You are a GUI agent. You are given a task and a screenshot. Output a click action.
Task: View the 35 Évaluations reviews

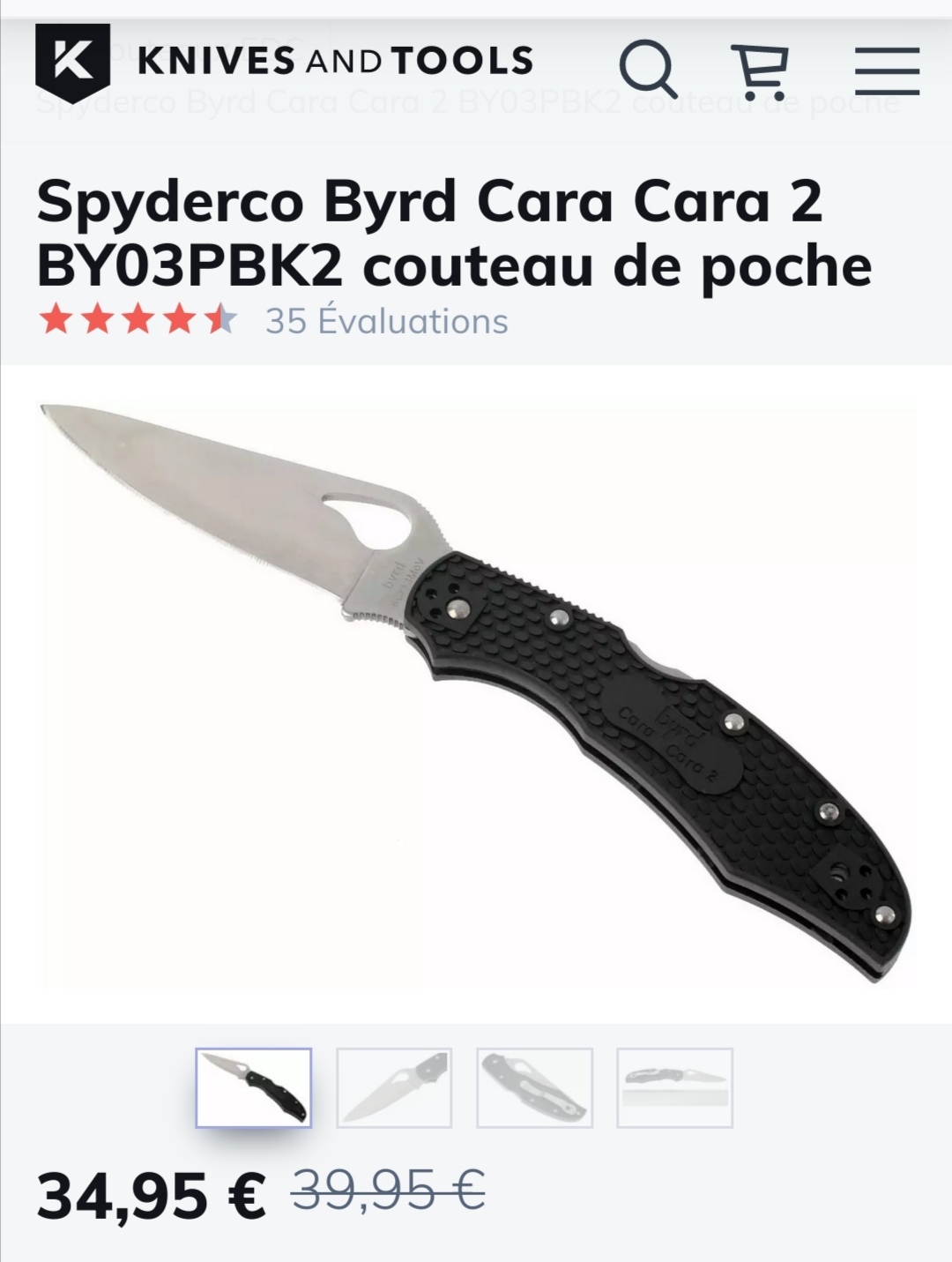pyautogui.click(x=386, y=321)
